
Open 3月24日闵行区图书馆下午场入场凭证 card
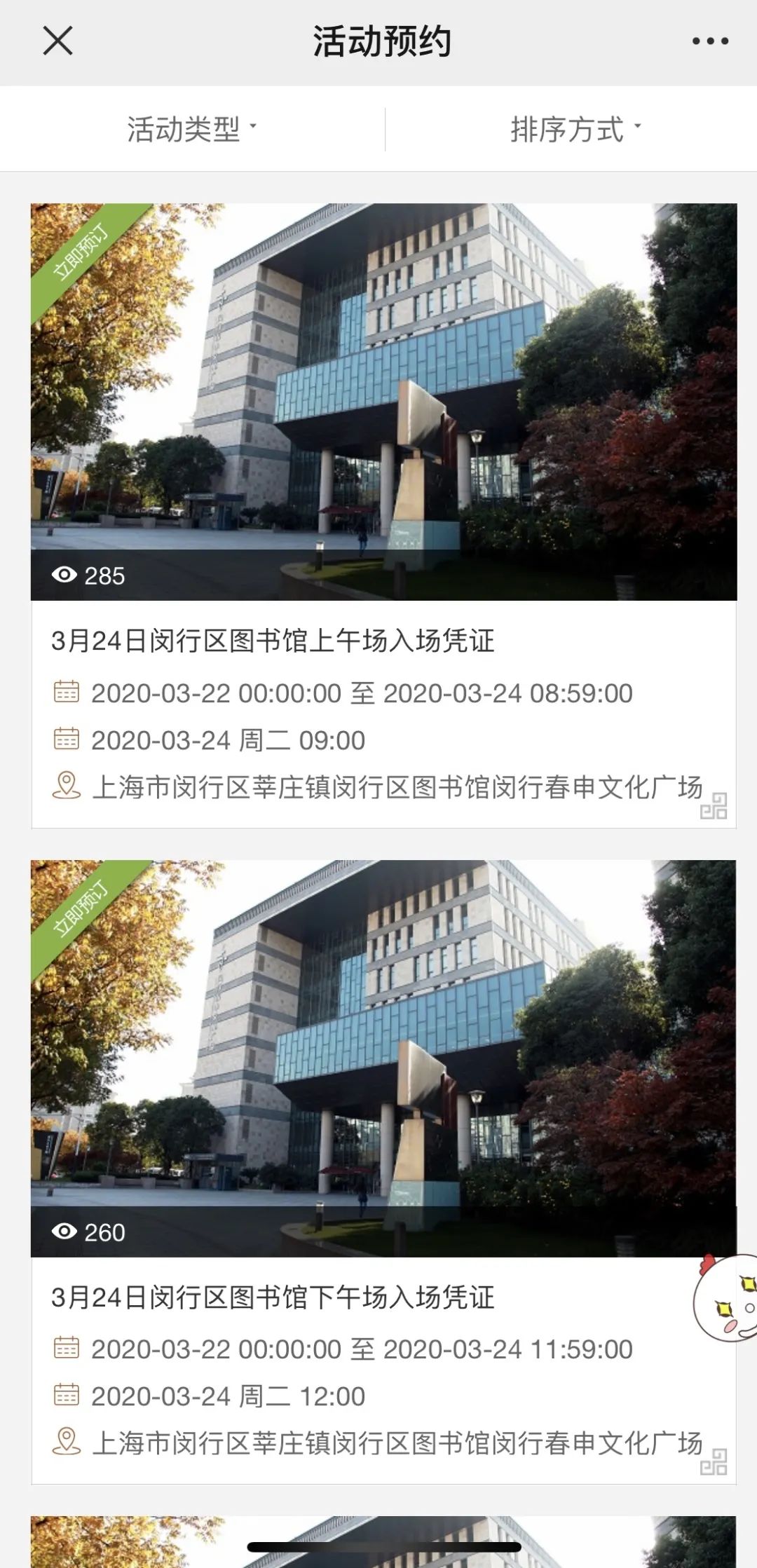[273, 1297]
